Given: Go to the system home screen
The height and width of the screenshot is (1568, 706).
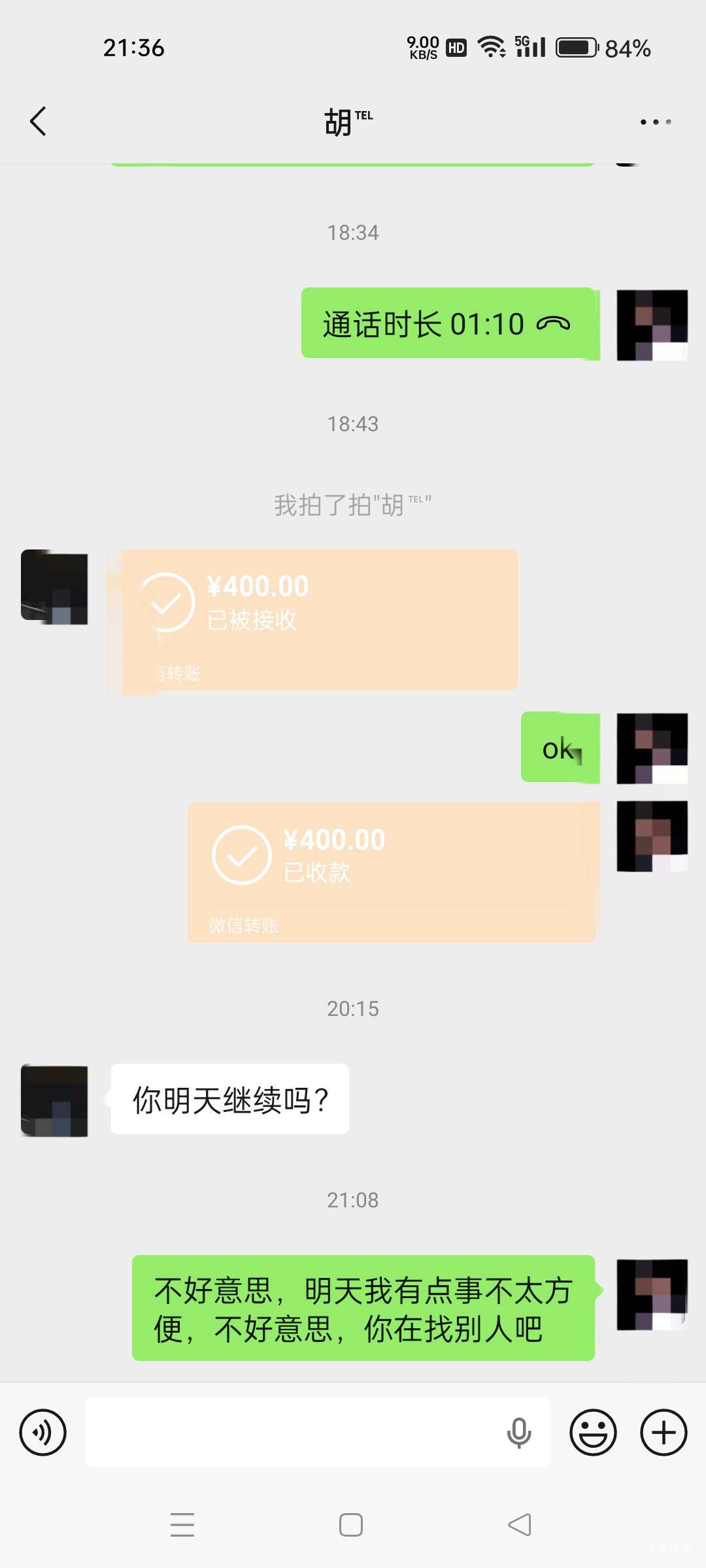Looking at the screenshot, I should pos(351,1525).
